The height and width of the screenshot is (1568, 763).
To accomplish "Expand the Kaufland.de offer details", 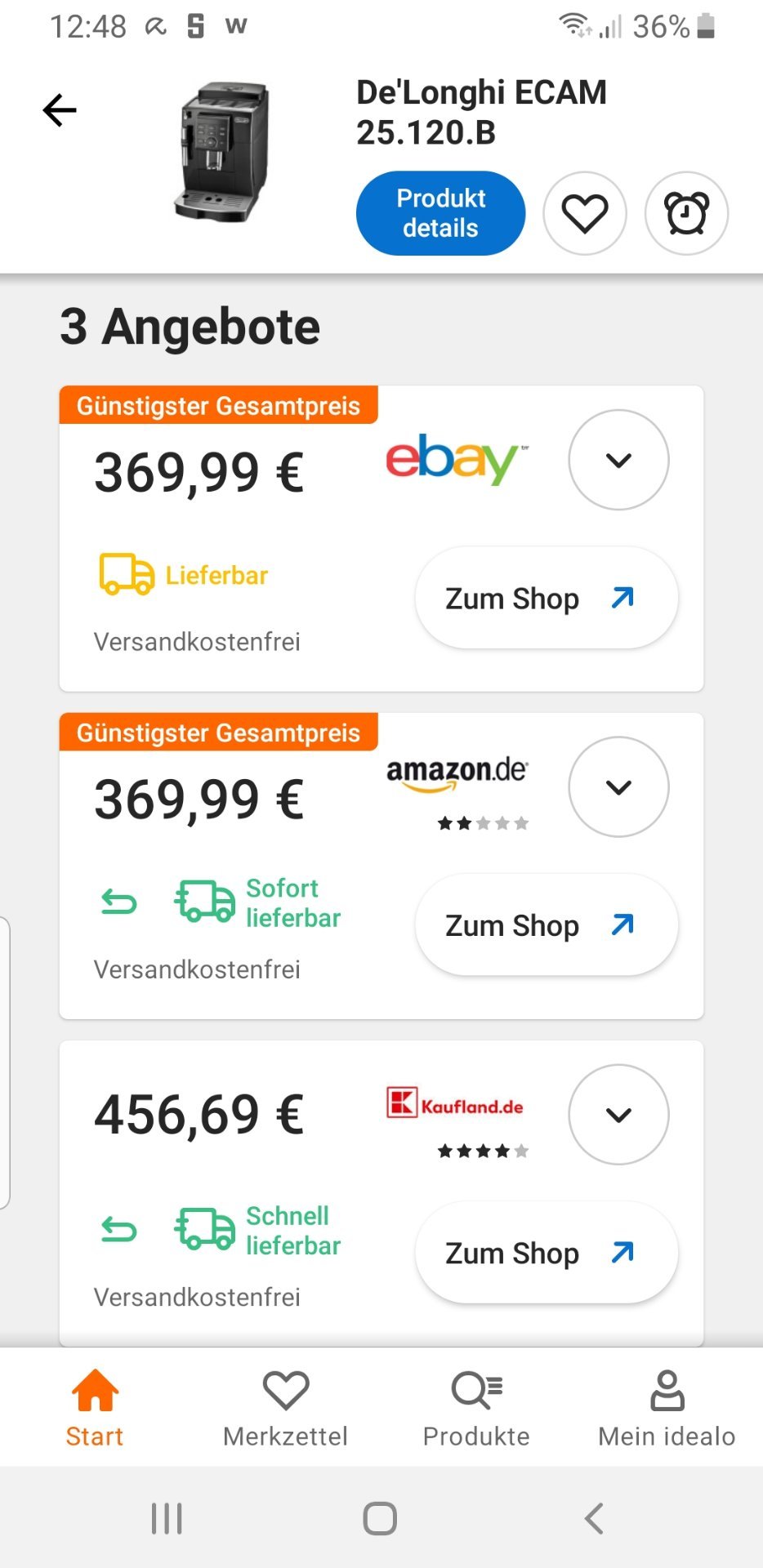I will 618,1115.
